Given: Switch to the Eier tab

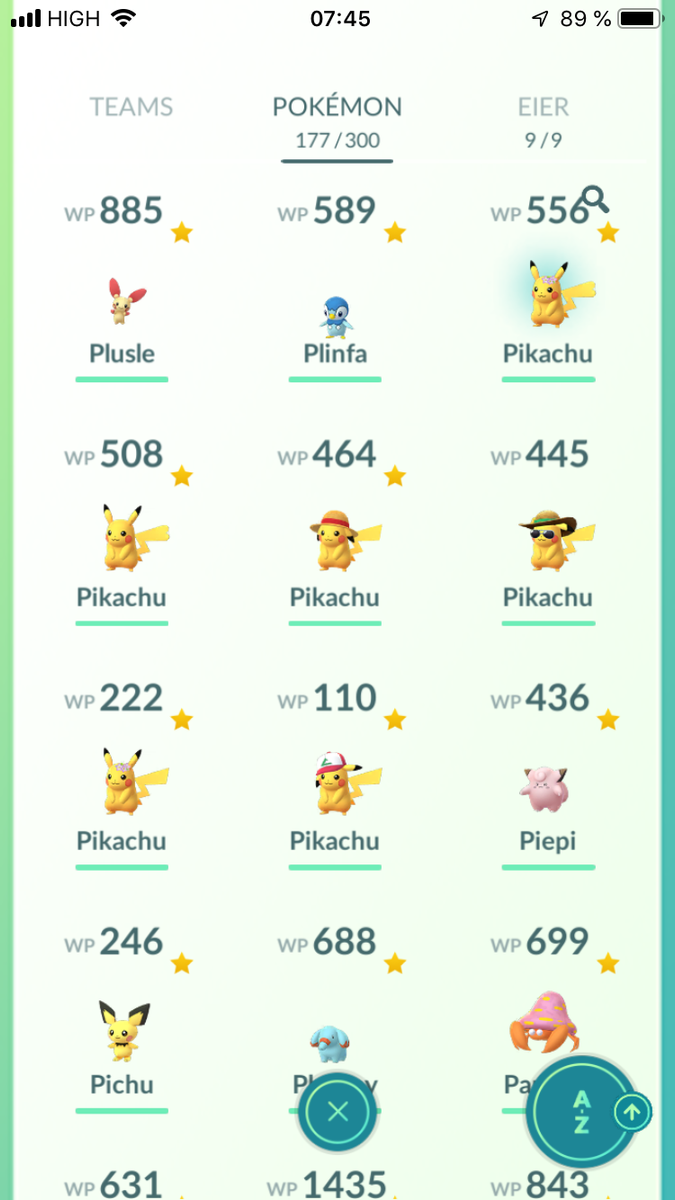Looking at the screenshot, I should 543,107.
